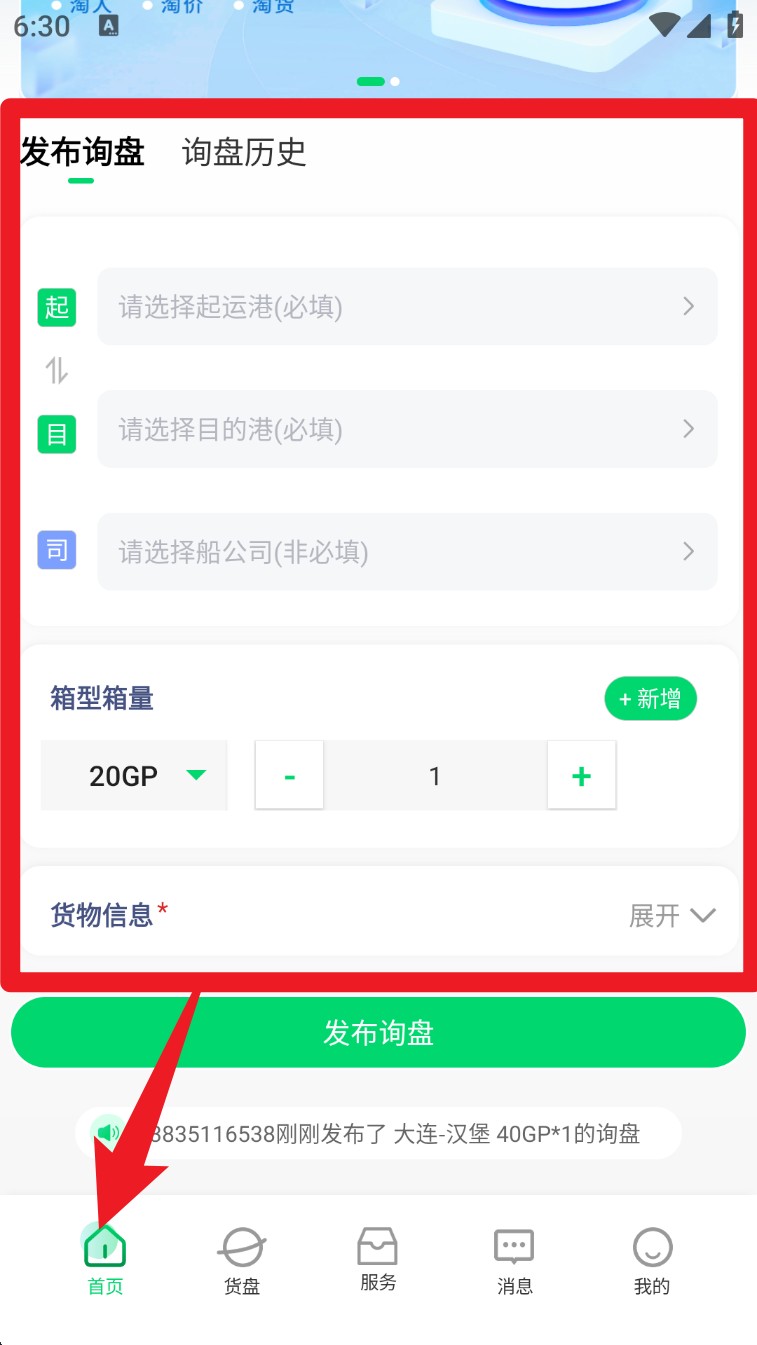The height and width of the screenshot is (1345, 757).
Task: Expand the 货物信息 section
Action: tap(672, 915)
